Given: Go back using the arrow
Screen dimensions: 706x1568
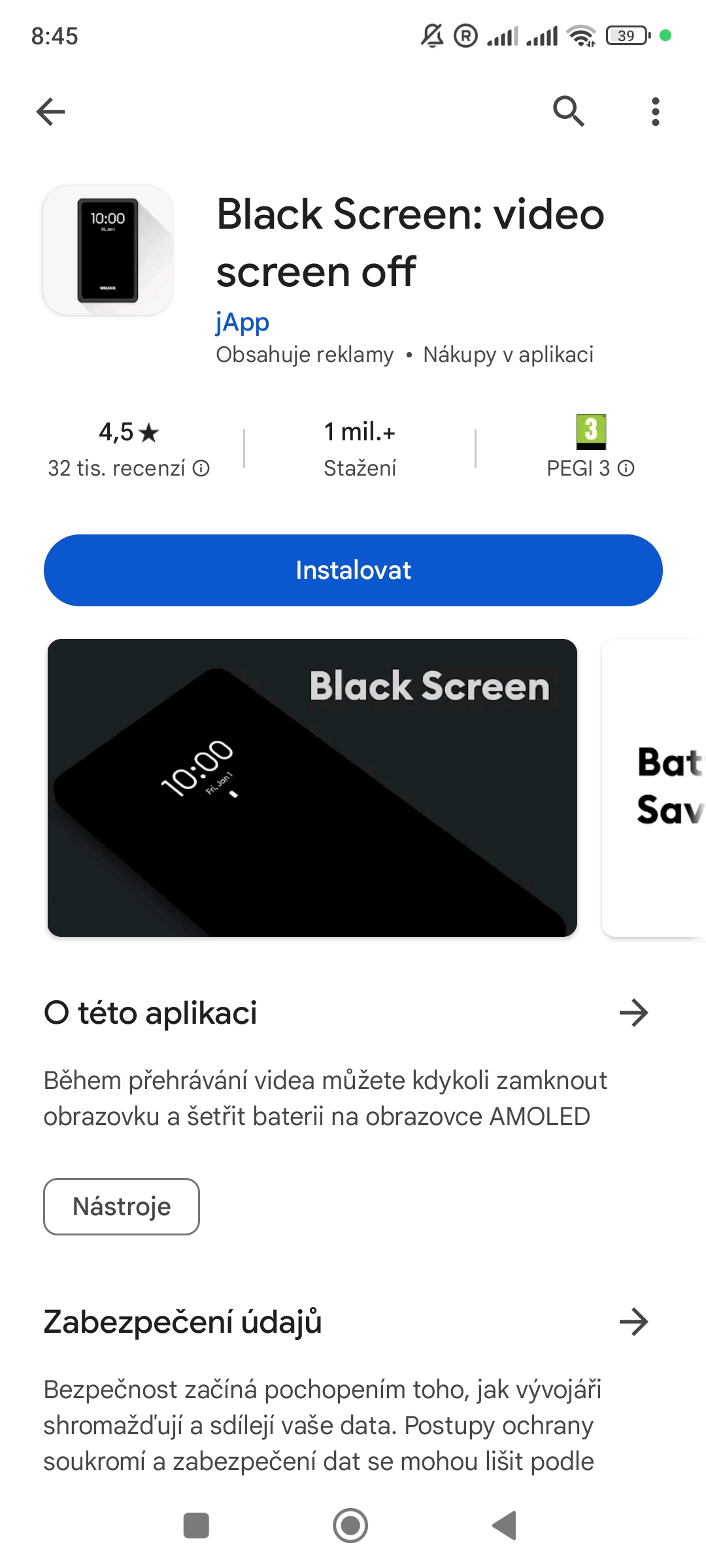Looking at the screenshot, I should 50,112.
